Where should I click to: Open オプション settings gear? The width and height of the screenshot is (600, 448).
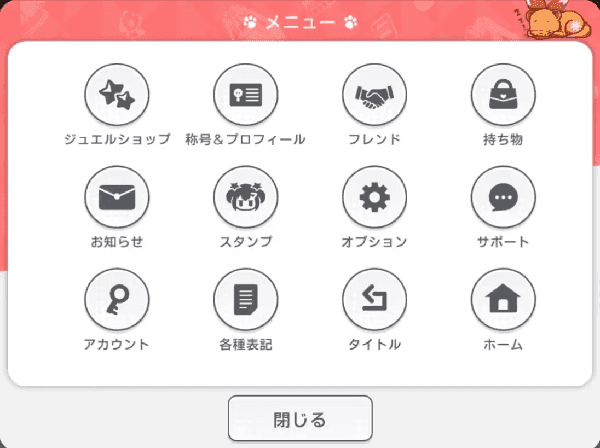point(374,198)
